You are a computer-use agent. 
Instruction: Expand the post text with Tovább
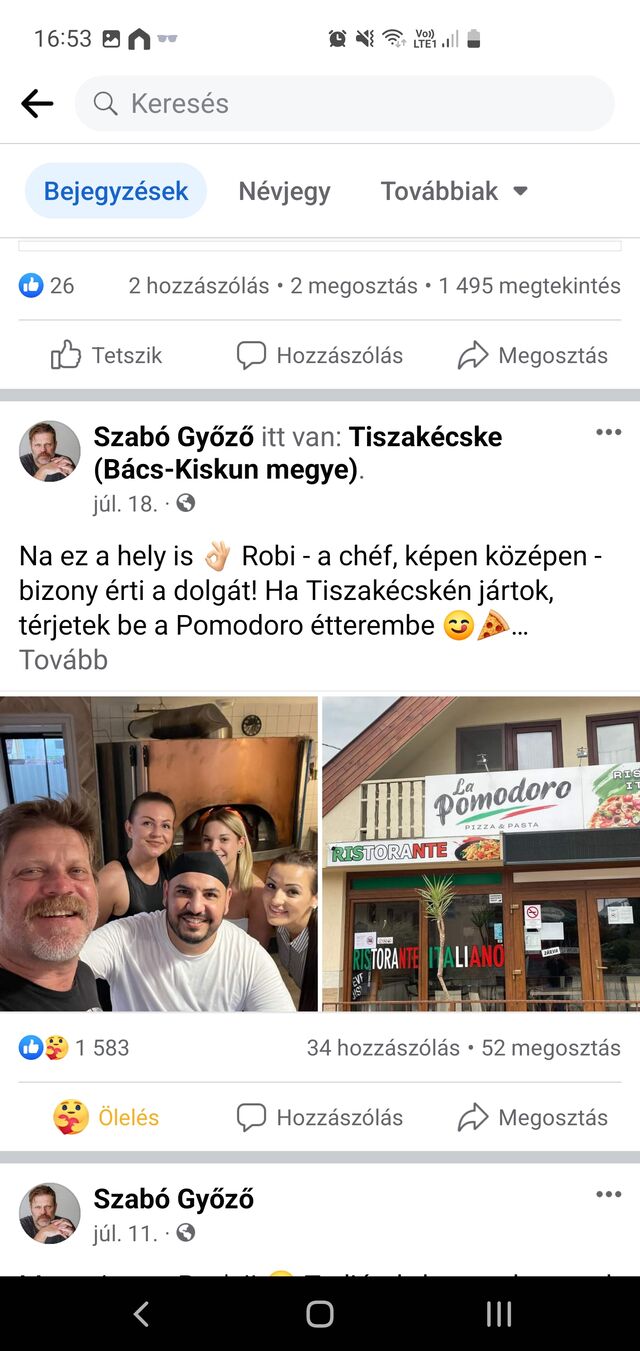[63, 660]
